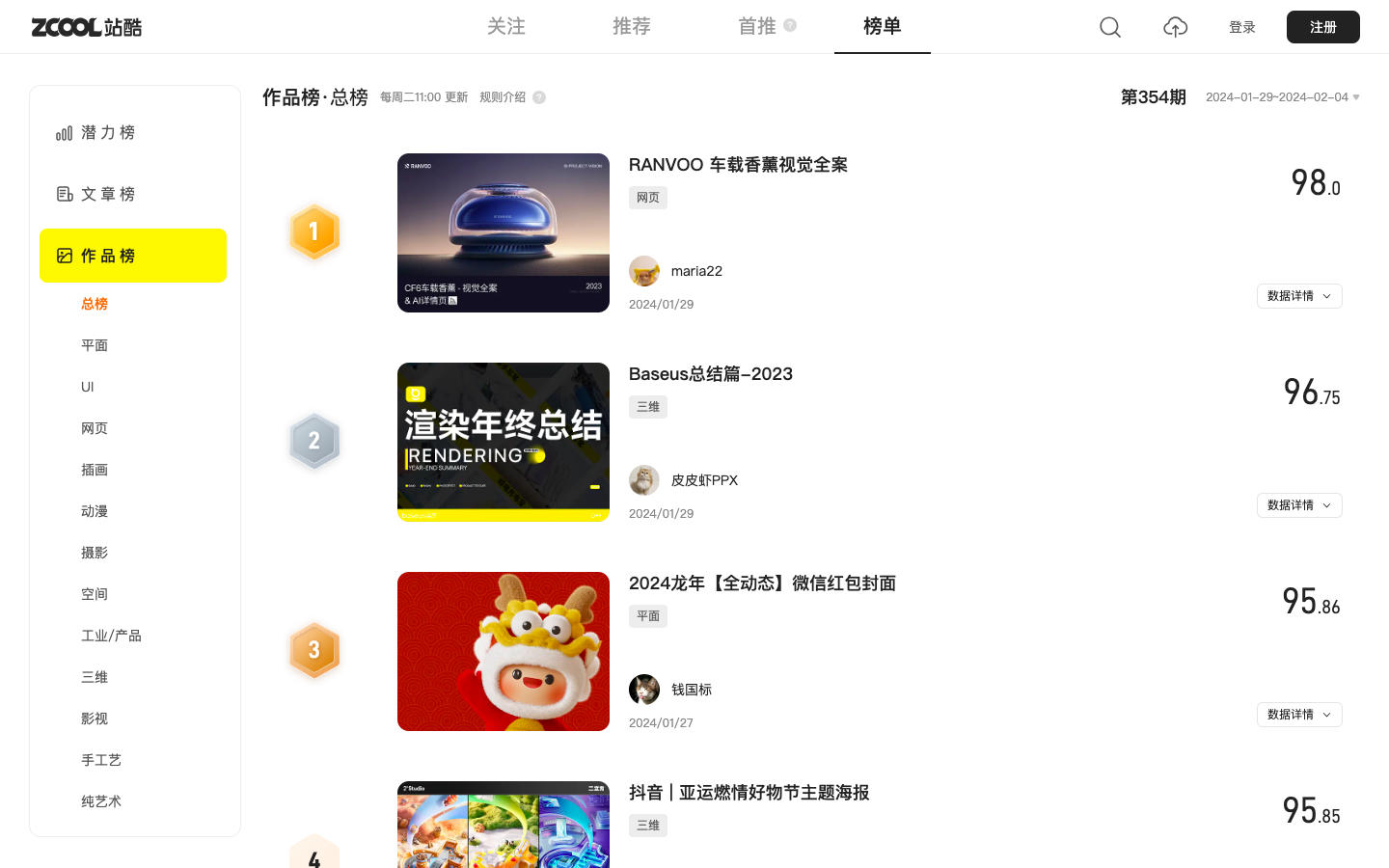Select the 平面 category

coord(95,345)
